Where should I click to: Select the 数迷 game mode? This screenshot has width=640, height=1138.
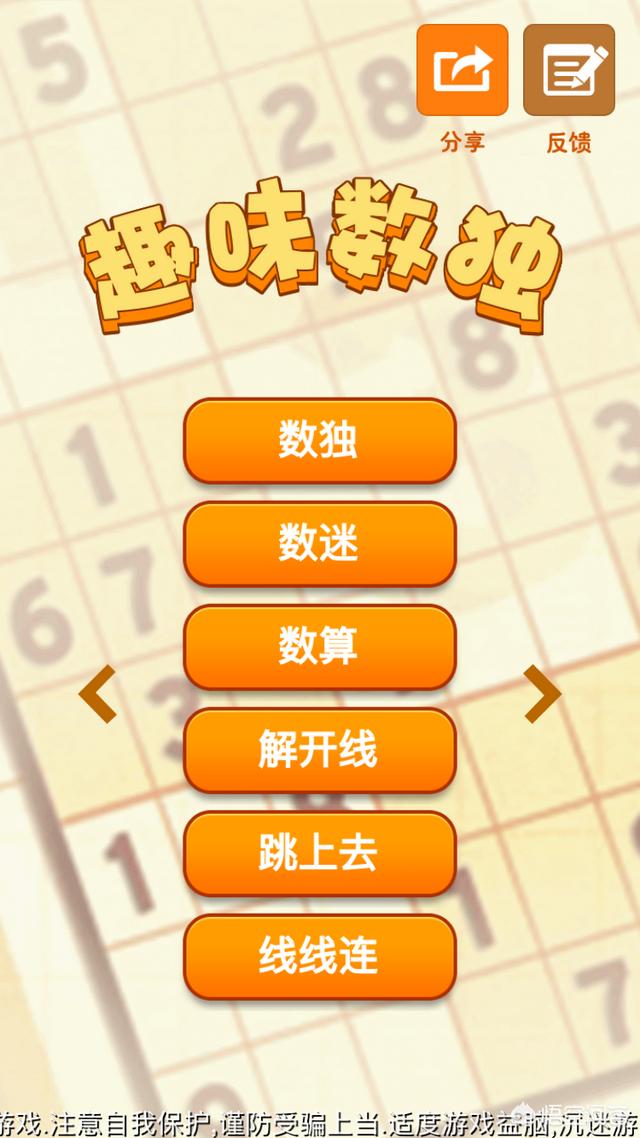click(319, 544)
